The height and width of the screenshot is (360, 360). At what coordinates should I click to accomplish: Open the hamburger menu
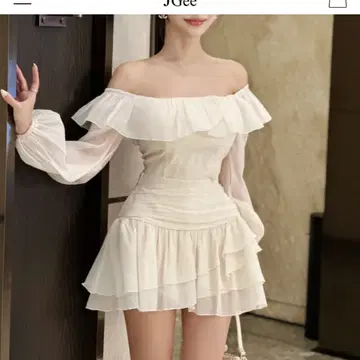[23, 3]
